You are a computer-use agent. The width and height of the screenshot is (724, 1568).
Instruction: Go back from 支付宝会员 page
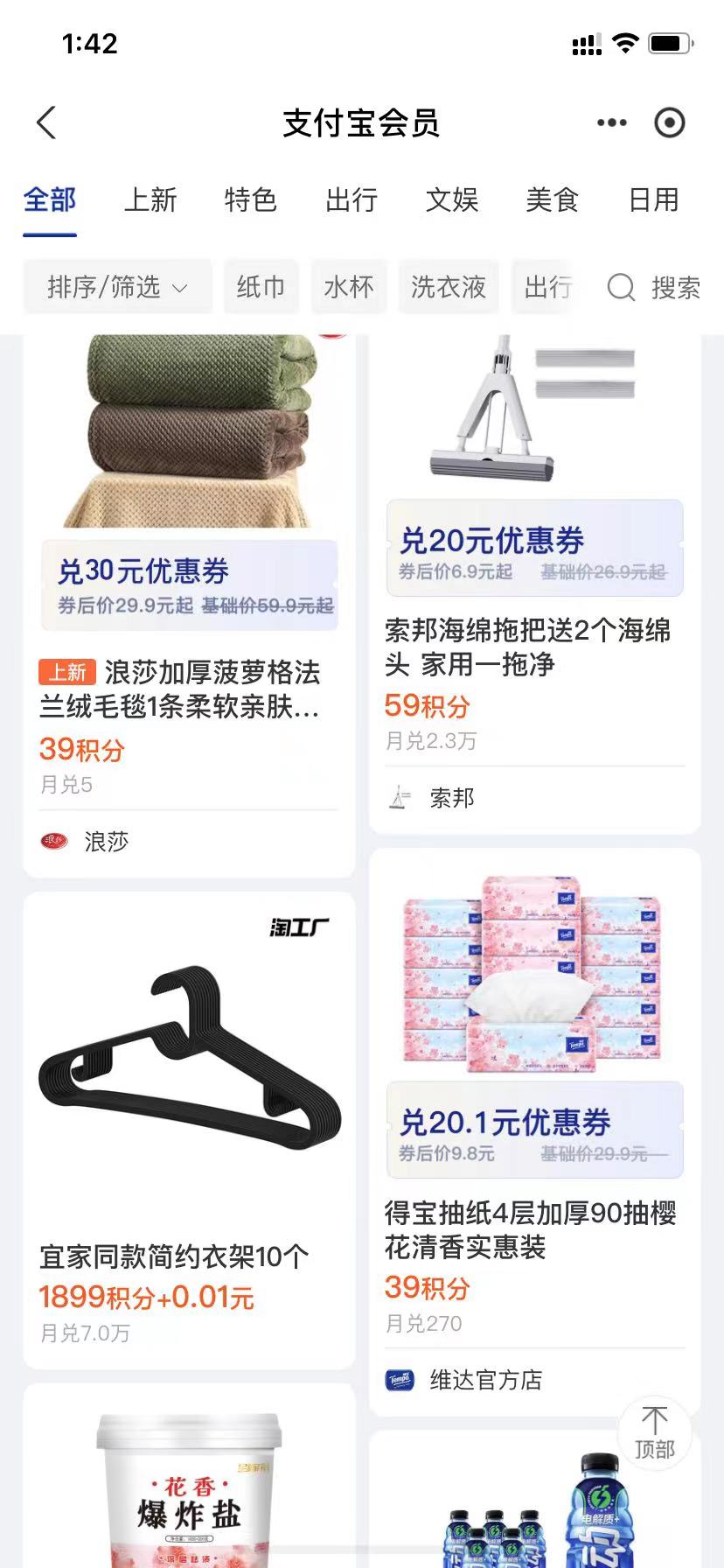47,123
